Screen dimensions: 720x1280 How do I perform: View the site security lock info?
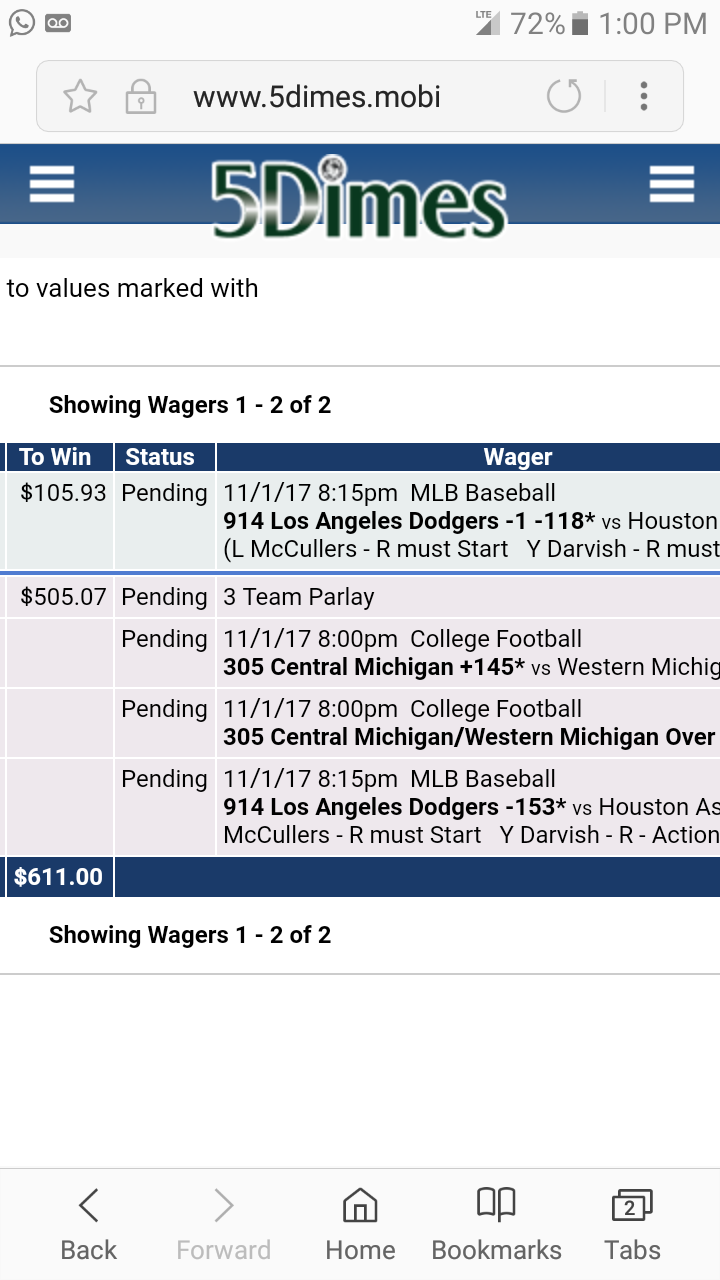point(140,97)
